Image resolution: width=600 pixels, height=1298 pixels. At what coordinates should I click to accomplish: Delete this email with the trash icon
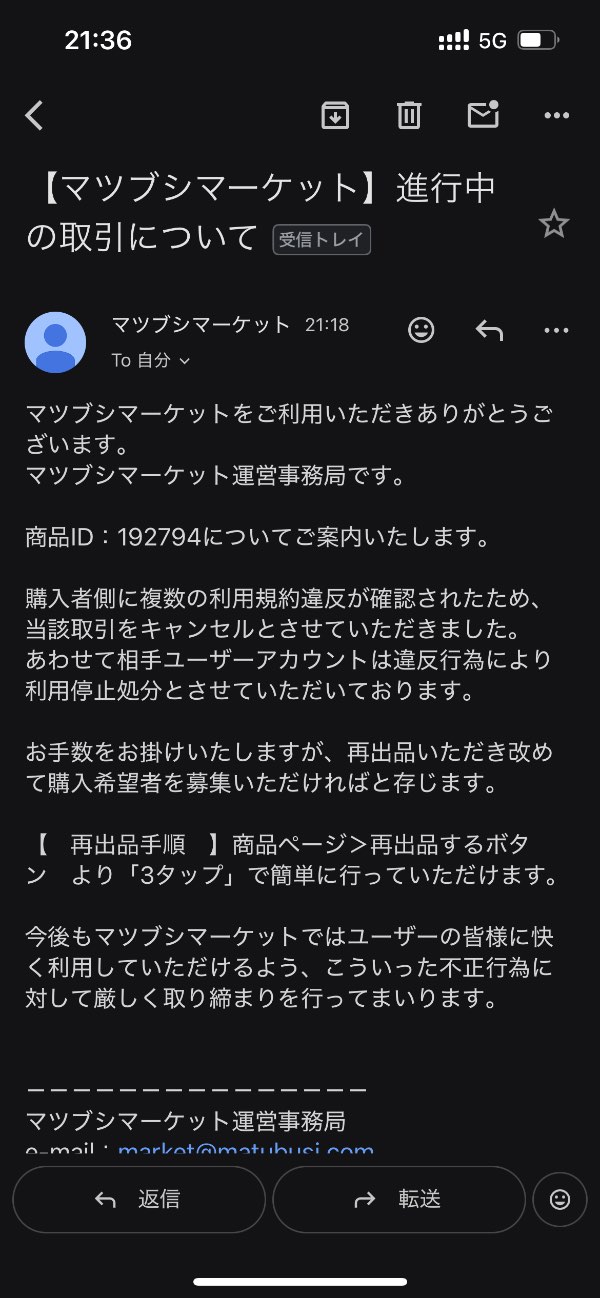[x=409, y=116]
